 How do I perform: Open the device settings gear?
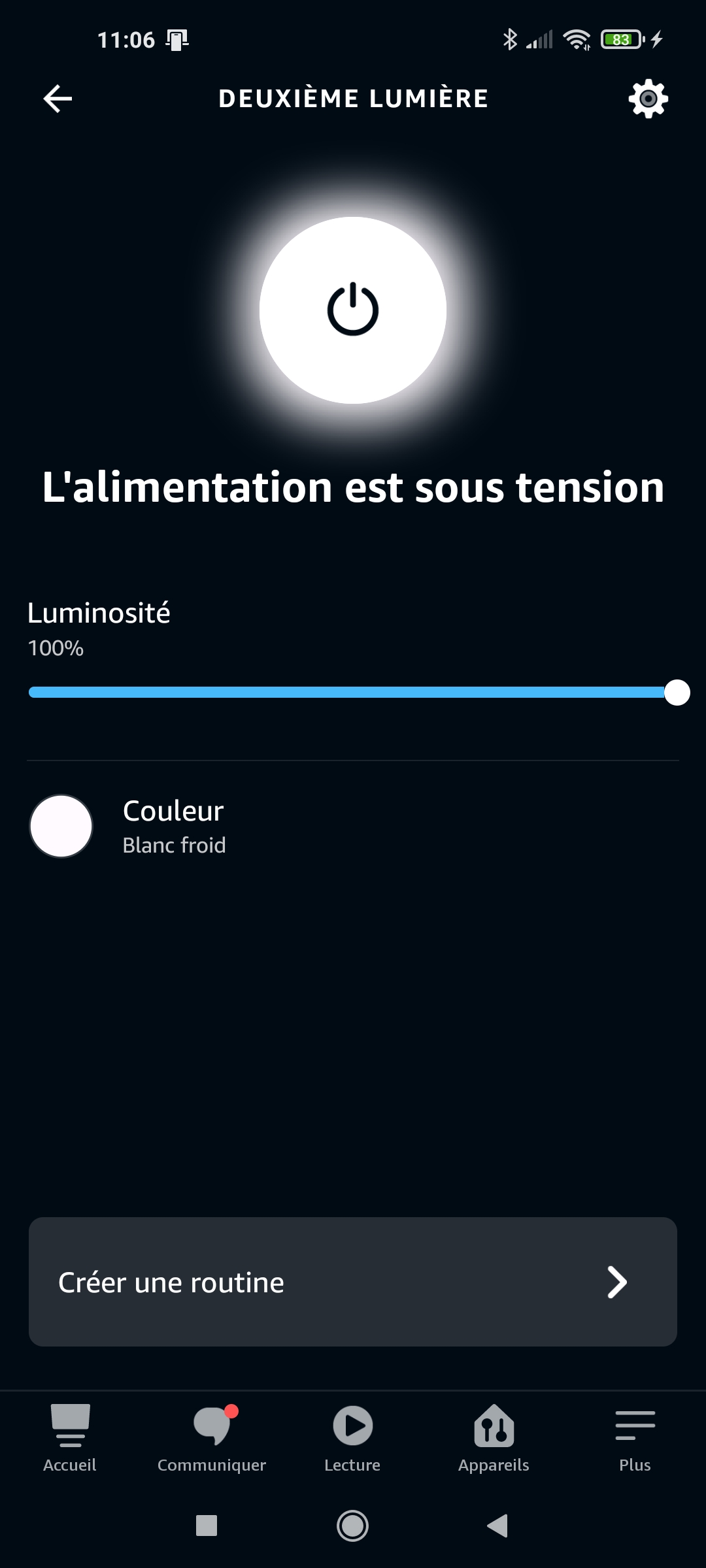[x=648, y=99]
